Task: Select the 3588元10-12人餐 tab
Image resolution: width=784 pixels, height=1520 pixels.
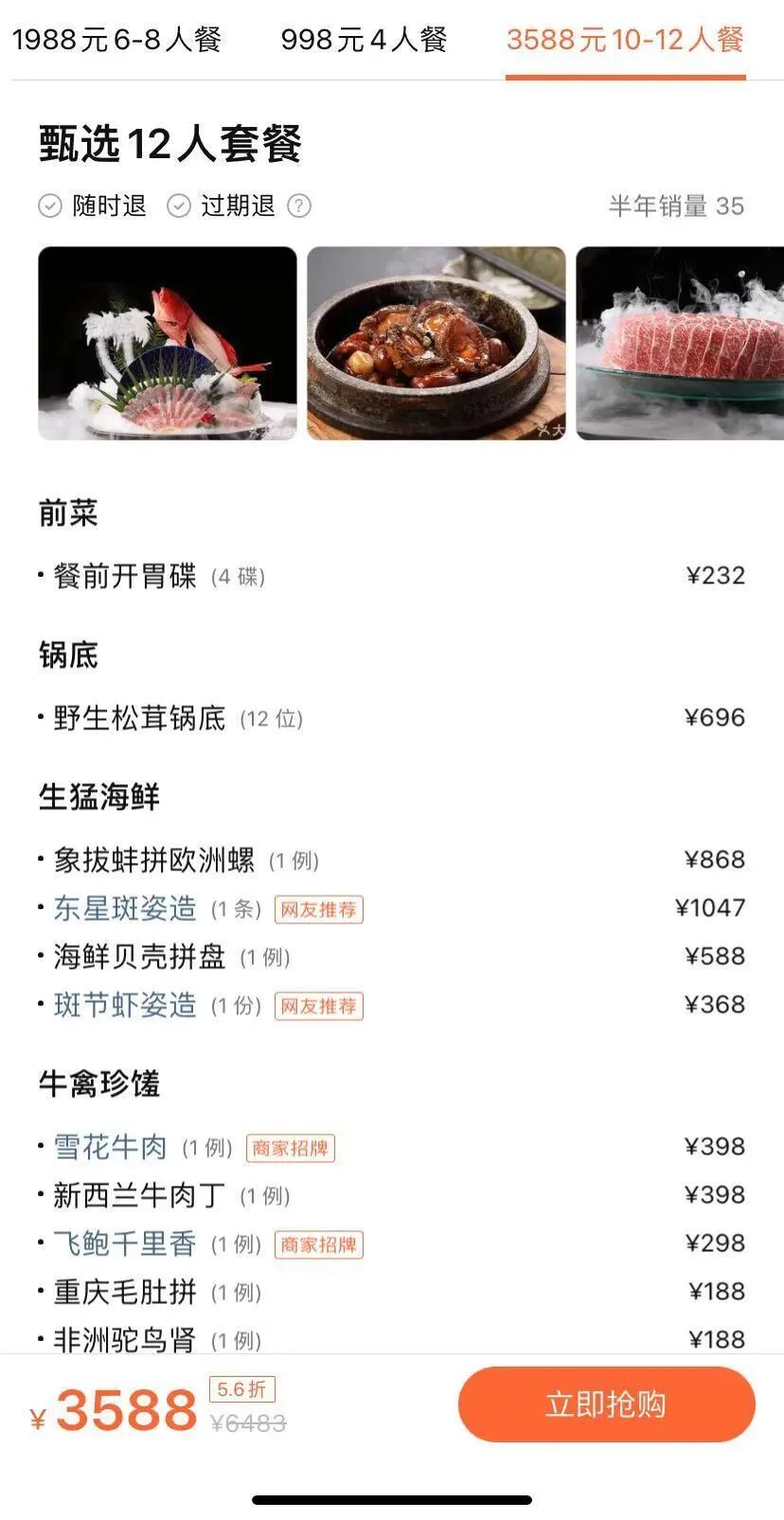Action: 625,40
